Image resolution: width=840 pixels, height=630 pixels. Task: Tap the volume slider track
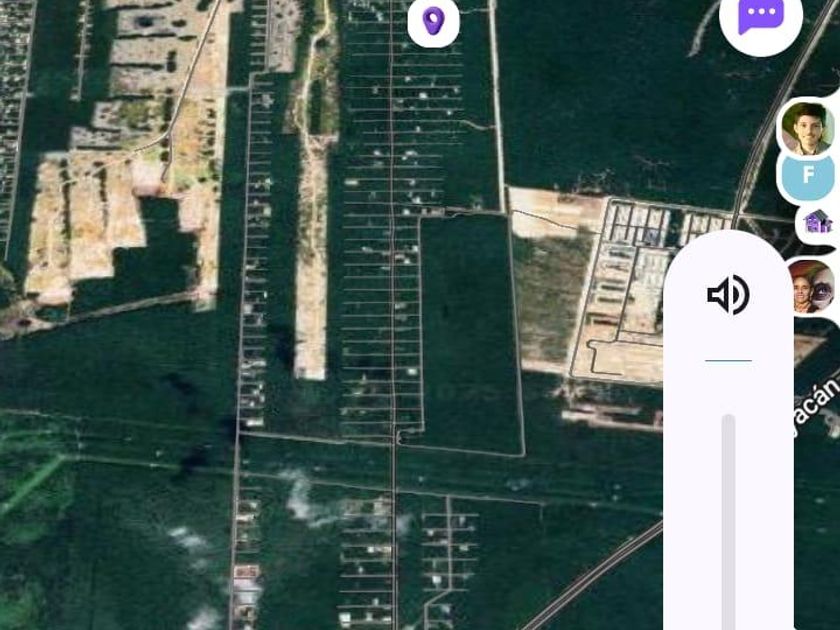coord(728,521)
